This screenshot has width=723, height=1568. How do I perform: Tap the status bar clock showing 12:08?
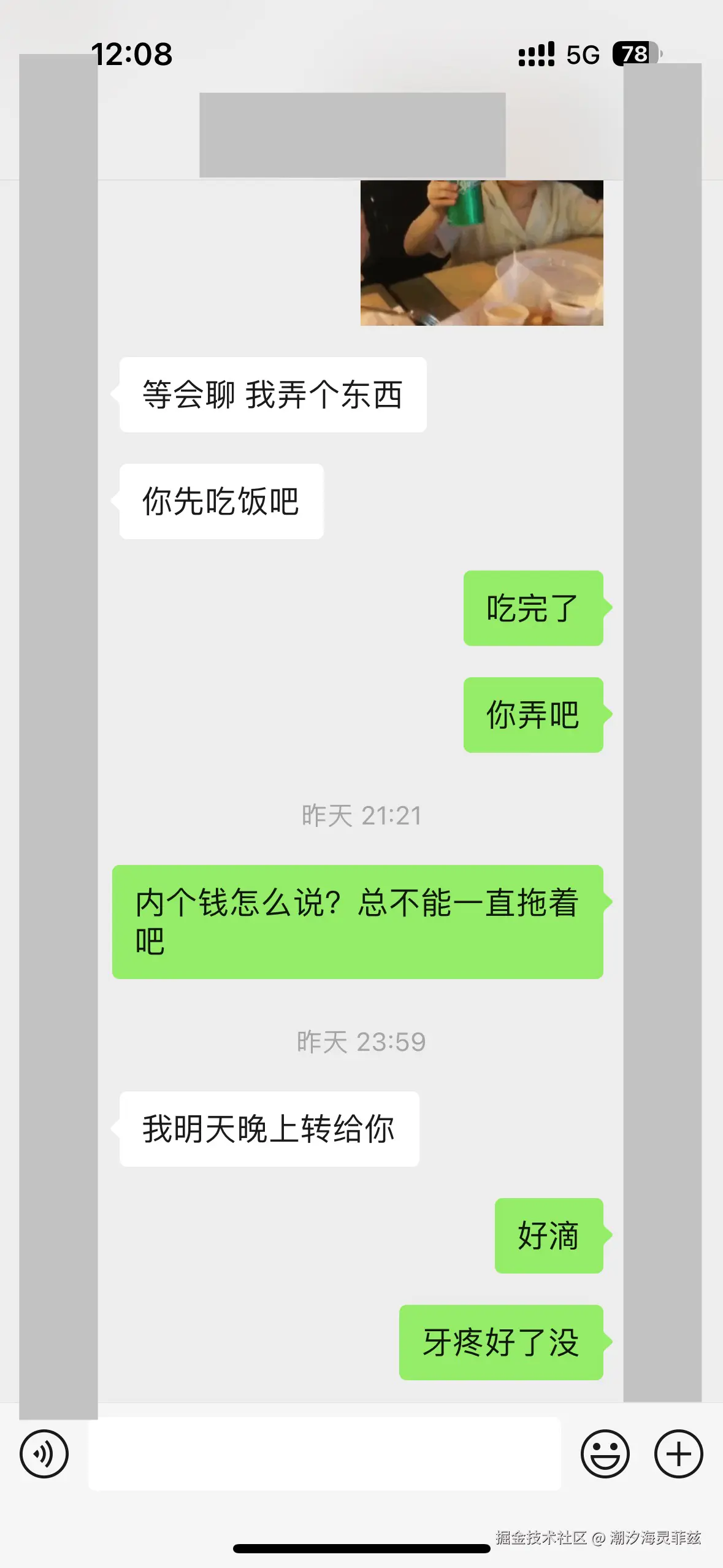click(131, 54)
